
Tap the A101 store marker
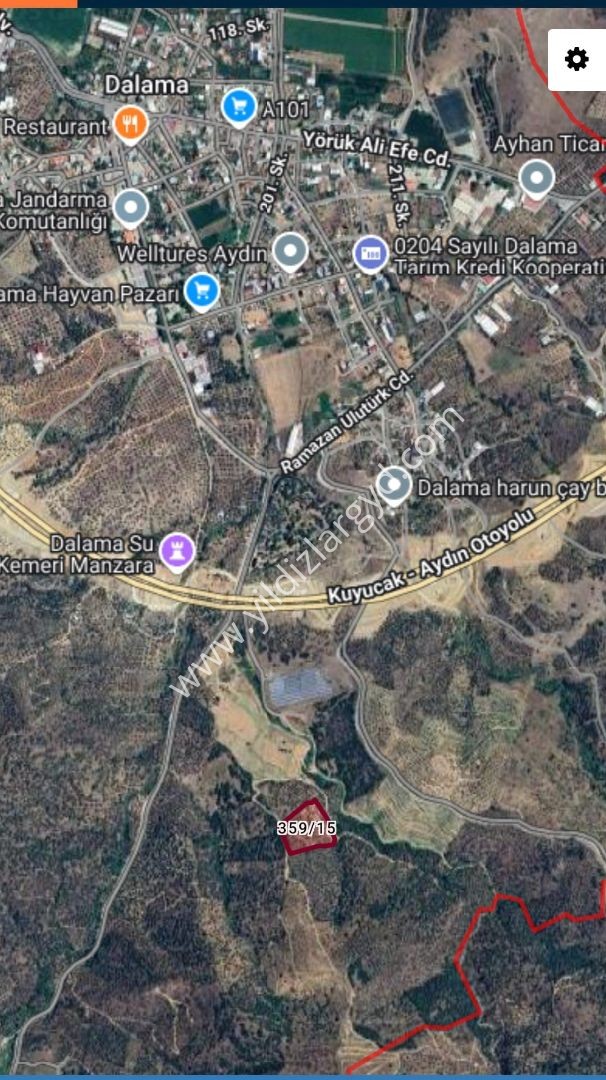coord(239,108)
